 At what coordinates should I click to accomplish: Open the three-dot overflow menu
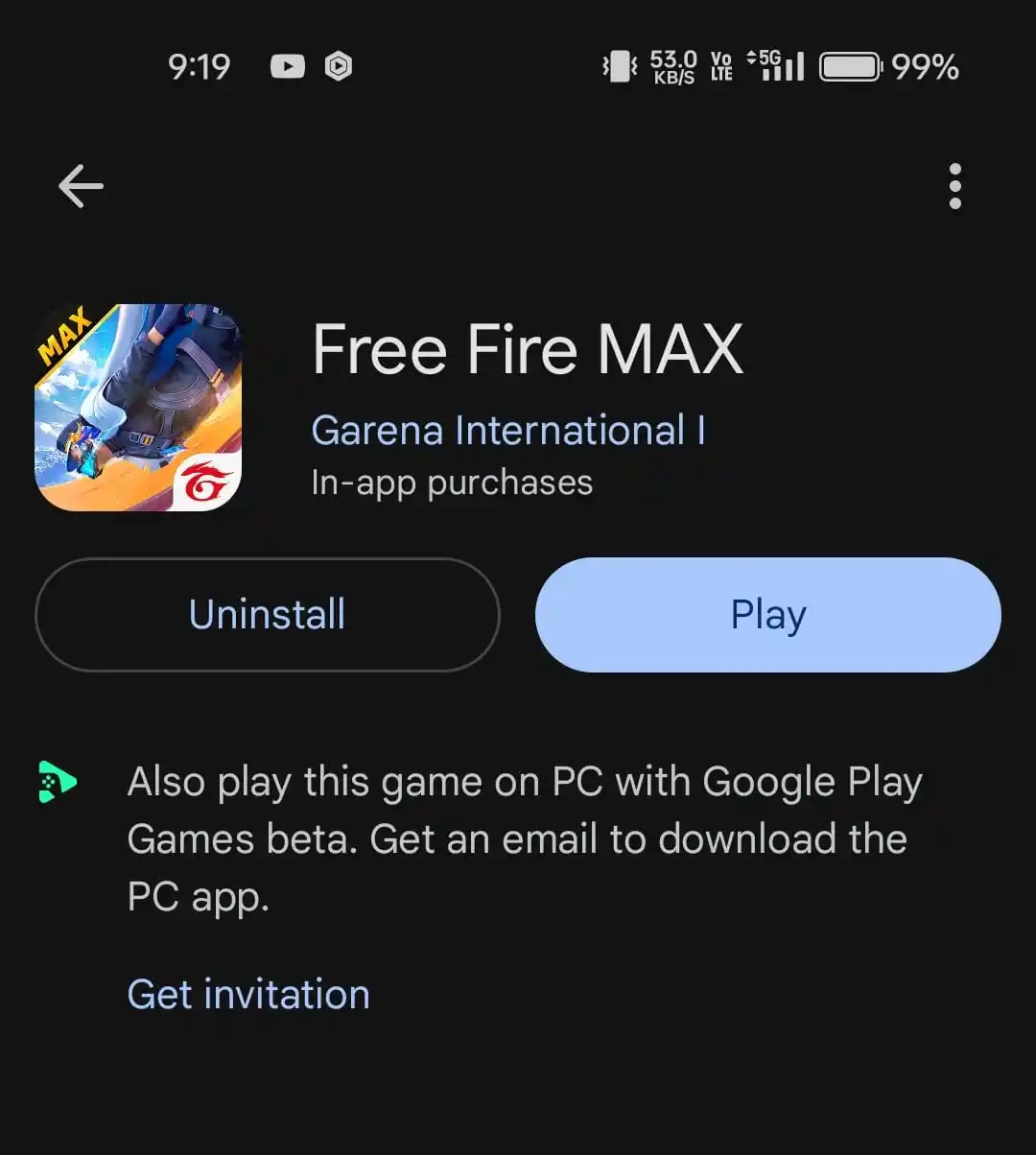pos(954,186)
